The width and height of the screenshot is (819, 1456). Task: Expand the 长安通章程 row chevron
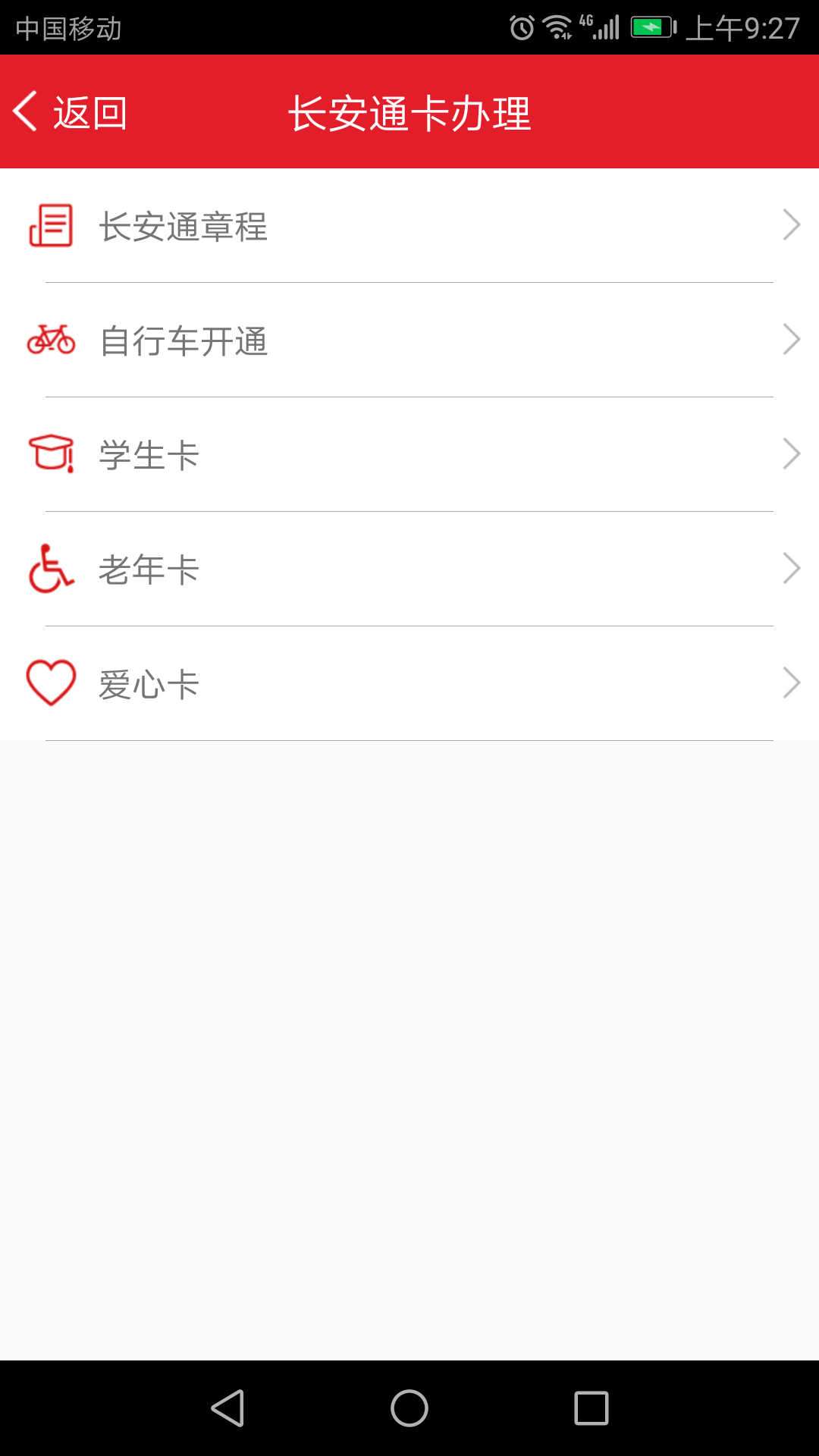tap(792, 224)
